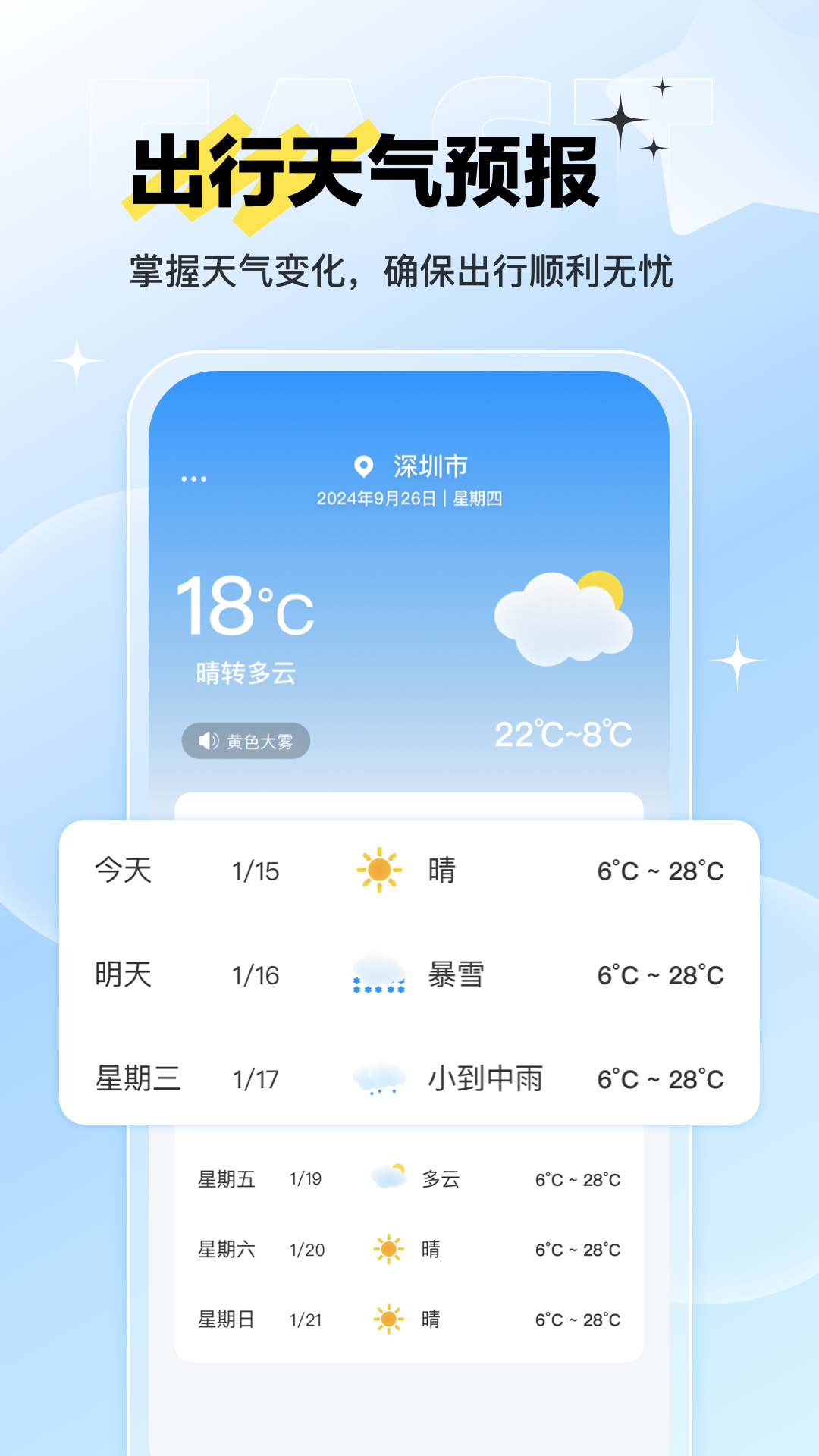Tap the sun icon next to 星期六
Screen dimensions: 819x1456
point(389,1247)
